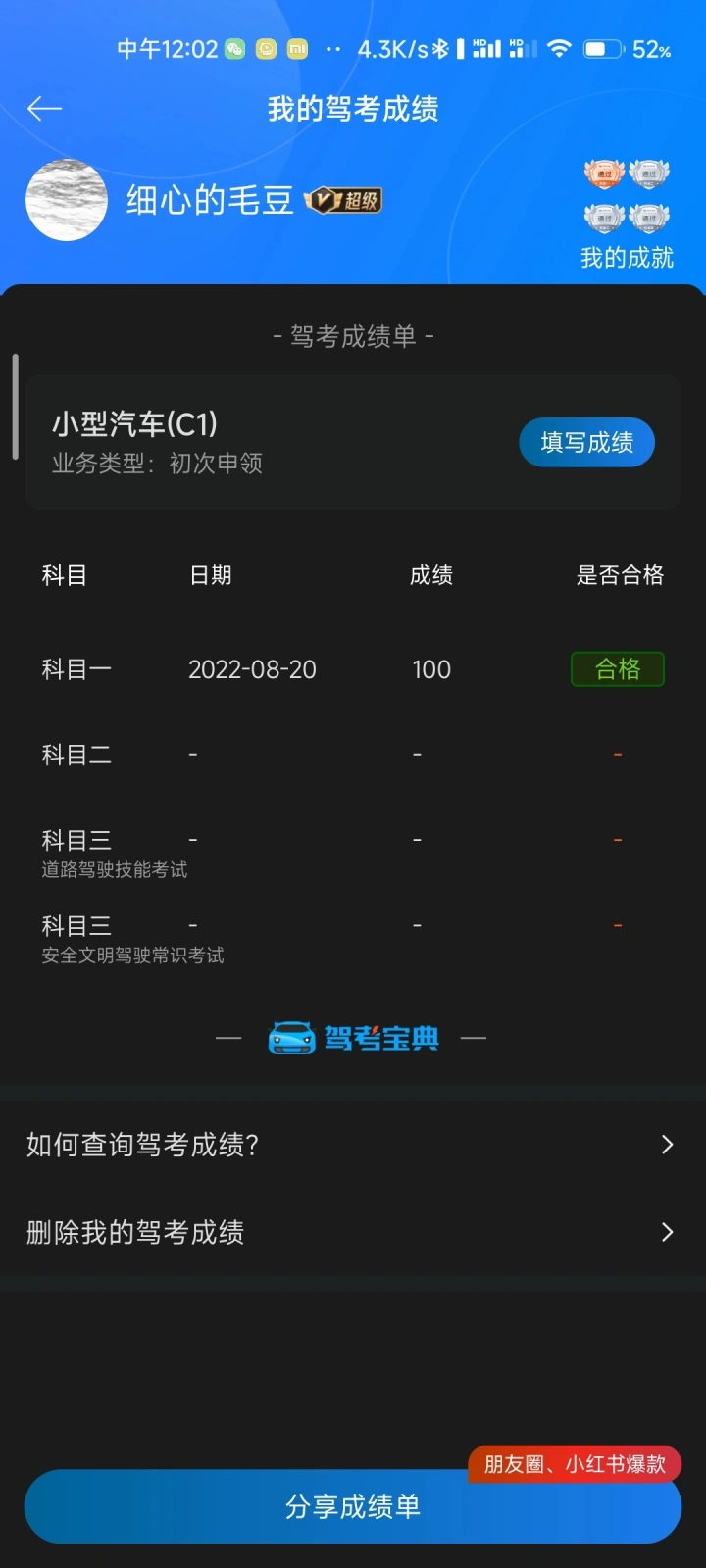
Task: Open the 超级 VIP badge
Action: [343, 201]
